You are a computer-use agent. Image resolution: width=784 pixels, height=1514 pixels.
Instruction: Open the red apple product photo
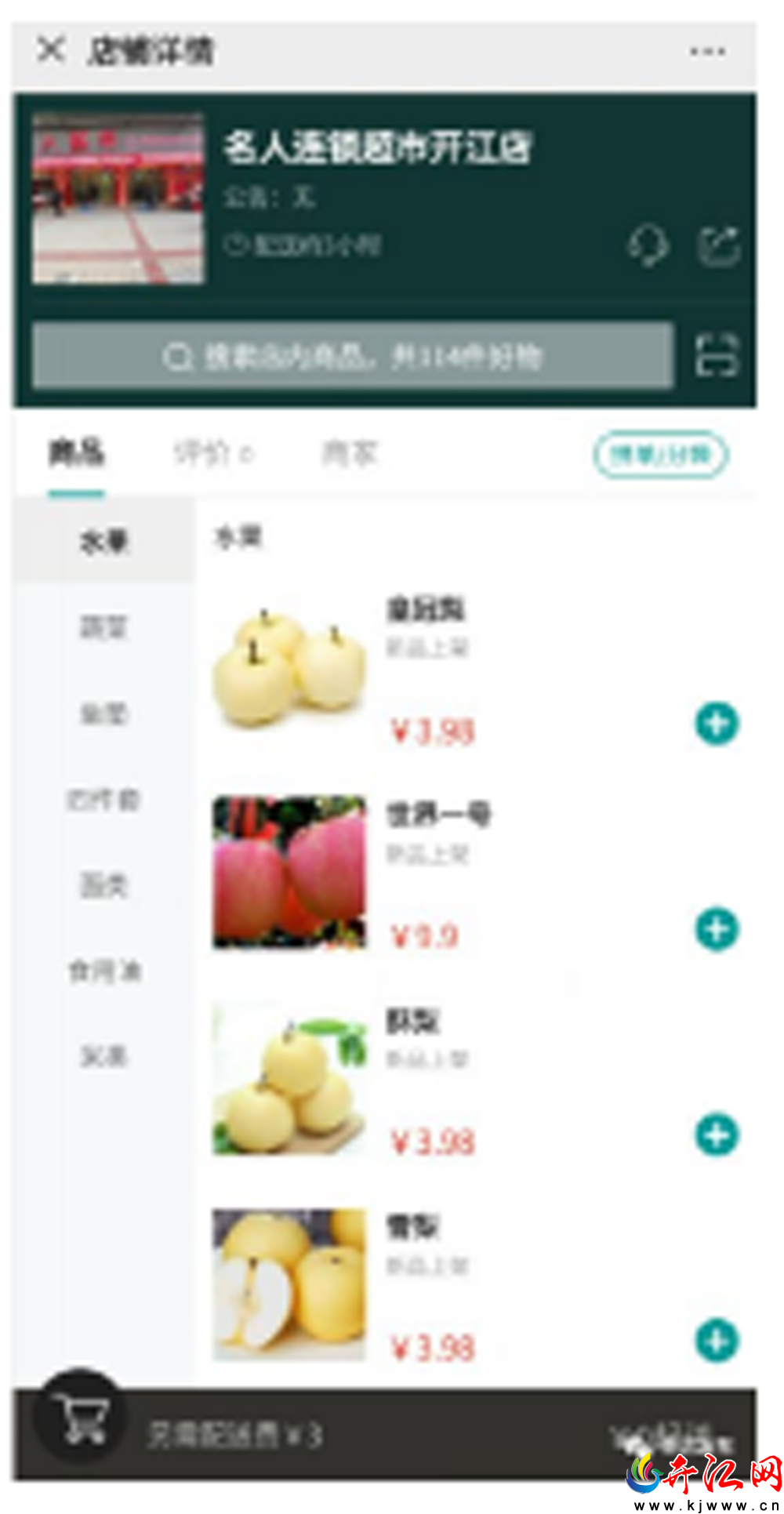click(289, 873)
